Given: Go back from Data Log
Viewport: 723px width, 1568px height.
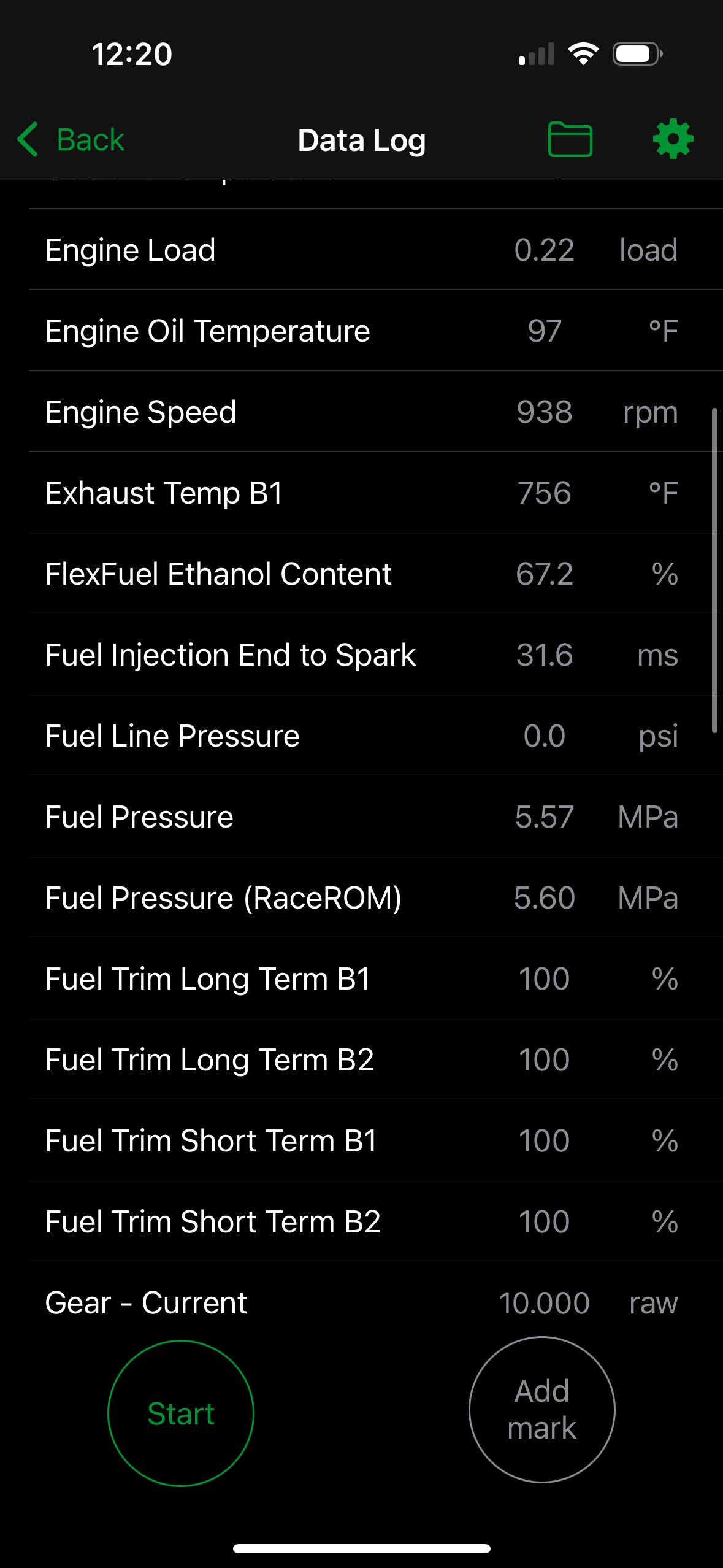Looking at the screenshot, I should tap(72, 140).
